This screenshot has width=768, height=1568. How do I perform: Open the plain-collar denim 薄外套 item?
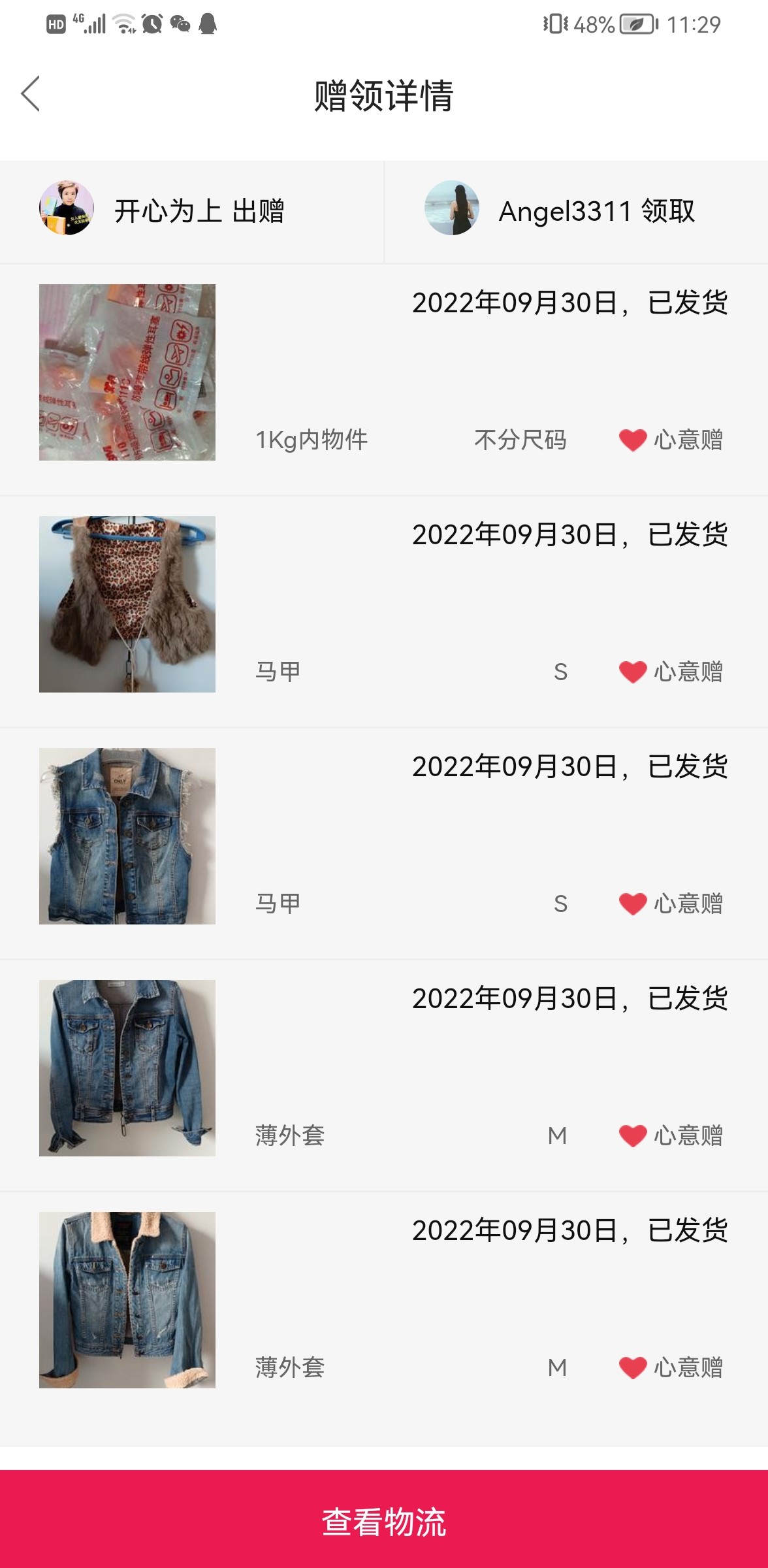click(x=127, y=1068)
